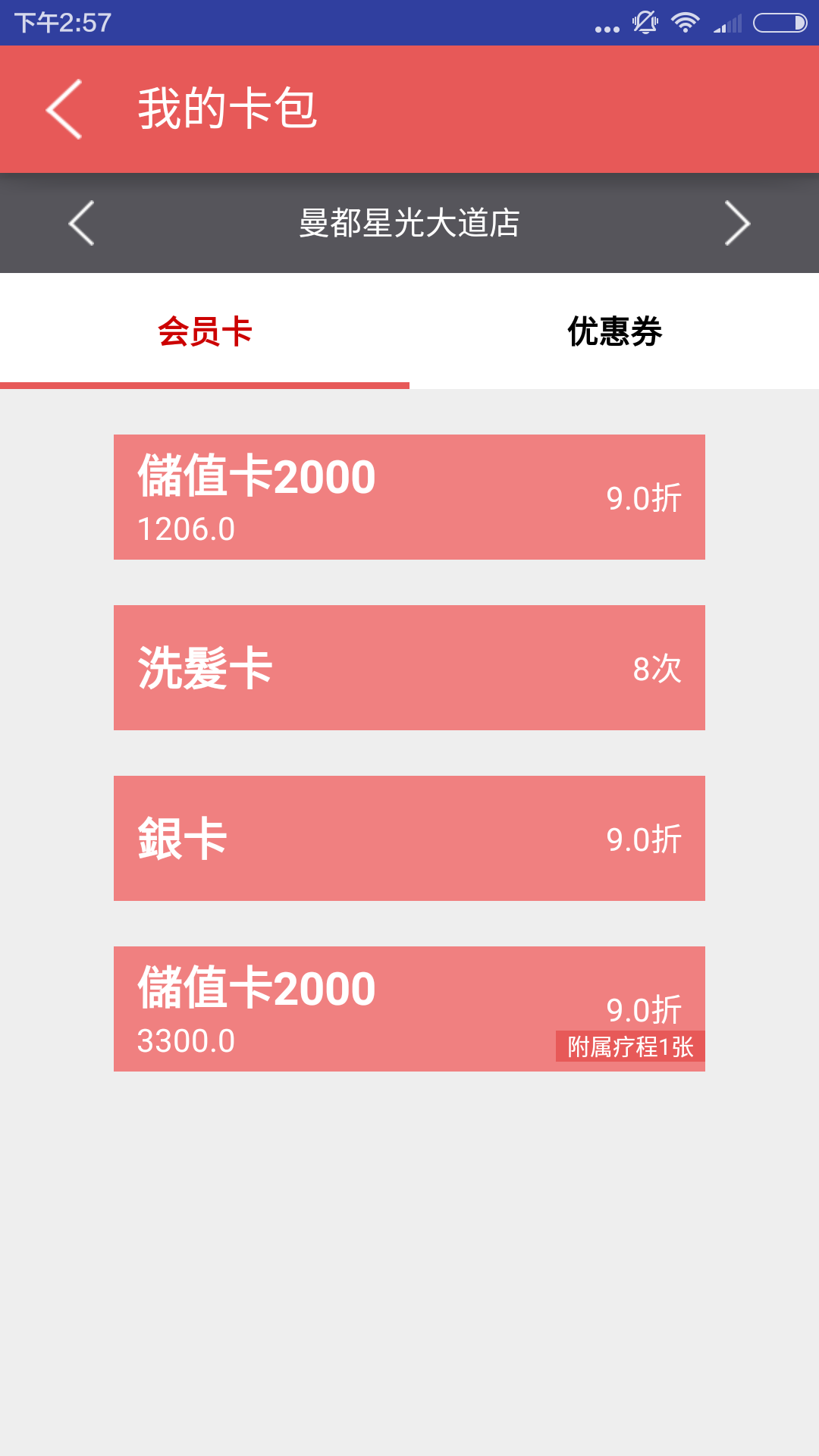Open the 洗髮卡 card
819x1456 pixels.
click(409, 667)
